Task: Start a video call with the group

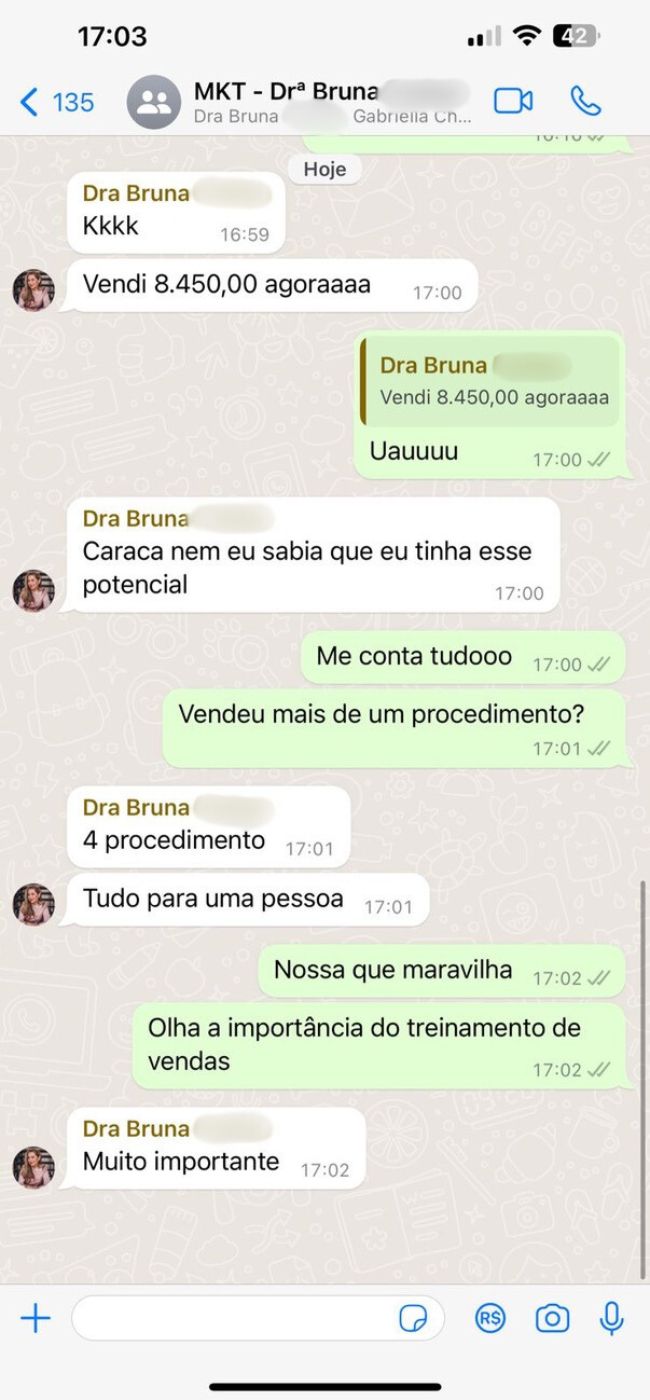Action: click(513, 101)
